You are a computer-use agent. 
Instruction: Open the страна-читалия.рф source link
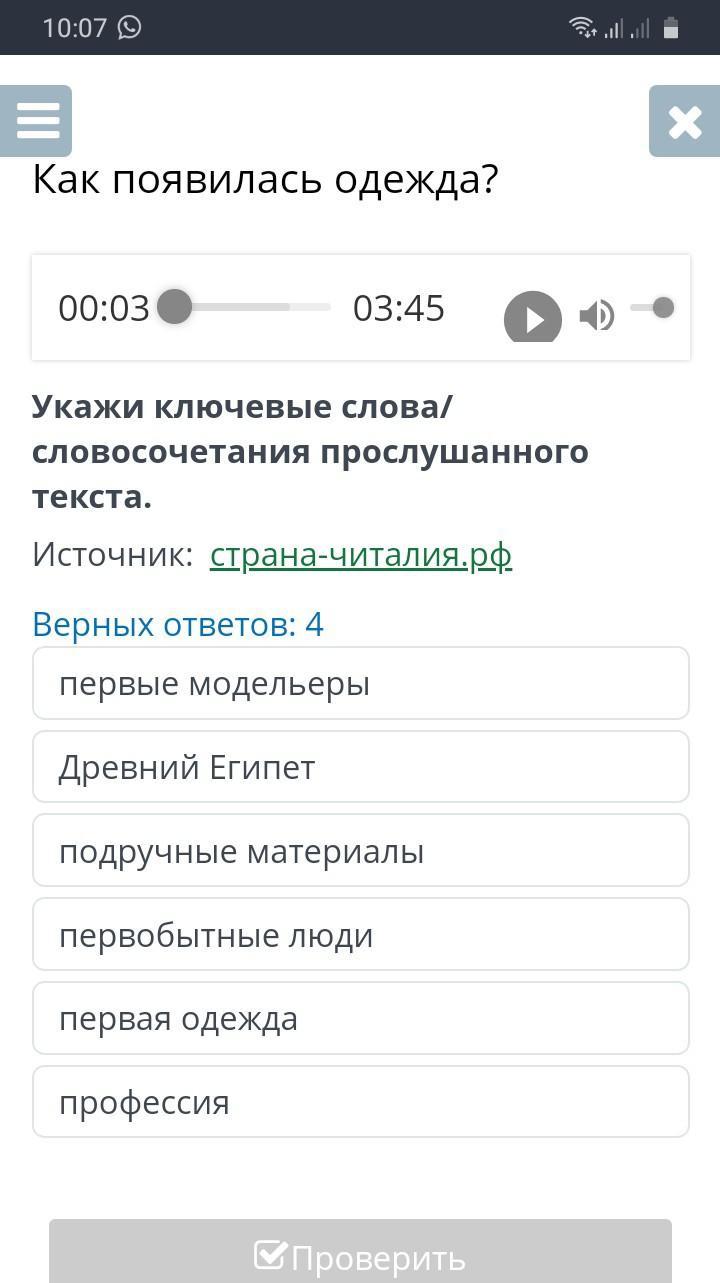pos(361,554)
